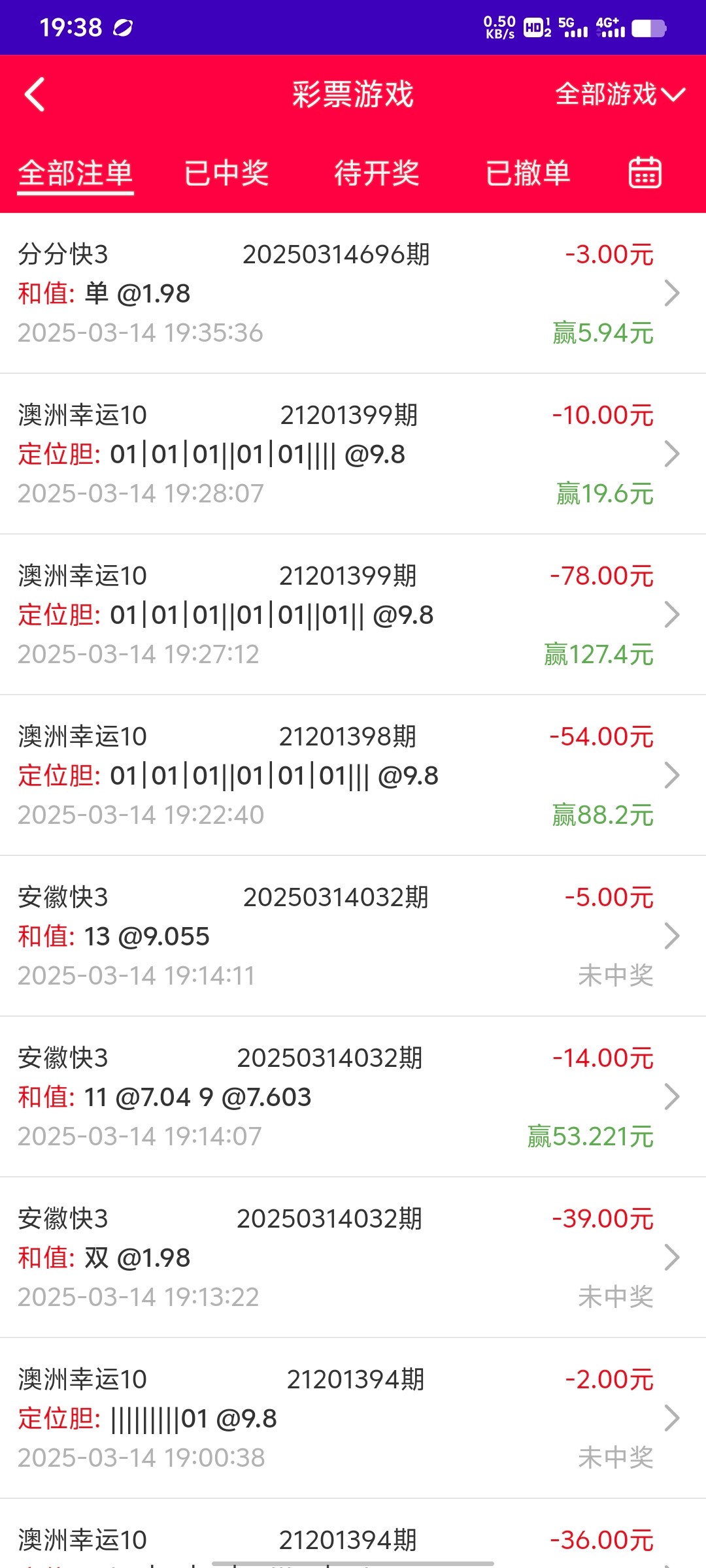This screenshot has width=706, height=1568.
Task: View 澳洲幸运10 bet of -2.00元
Action: coord(353,1418)
